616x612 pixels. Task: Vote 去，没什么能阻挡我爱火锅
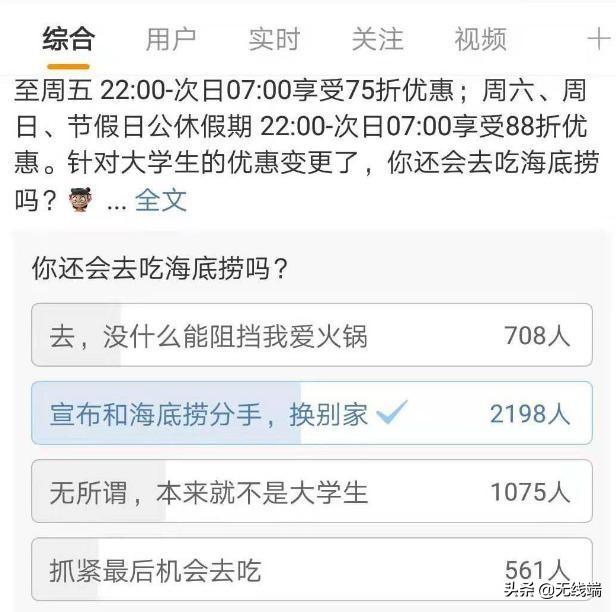pyautogui.click(x=309, y=336)
